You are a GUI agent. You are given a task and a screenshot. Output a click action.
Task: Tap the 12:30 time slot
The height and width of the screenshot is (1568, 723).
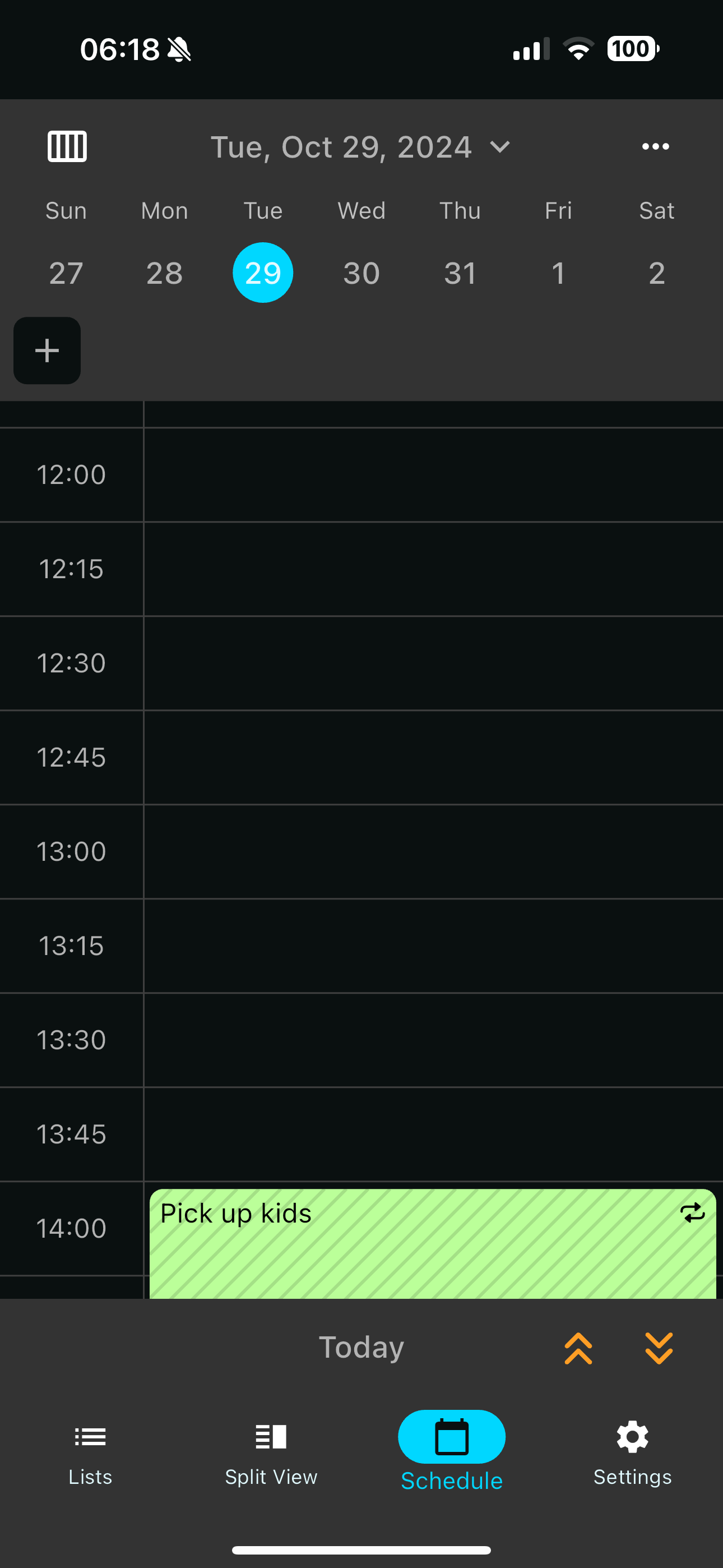coord(432,663)
